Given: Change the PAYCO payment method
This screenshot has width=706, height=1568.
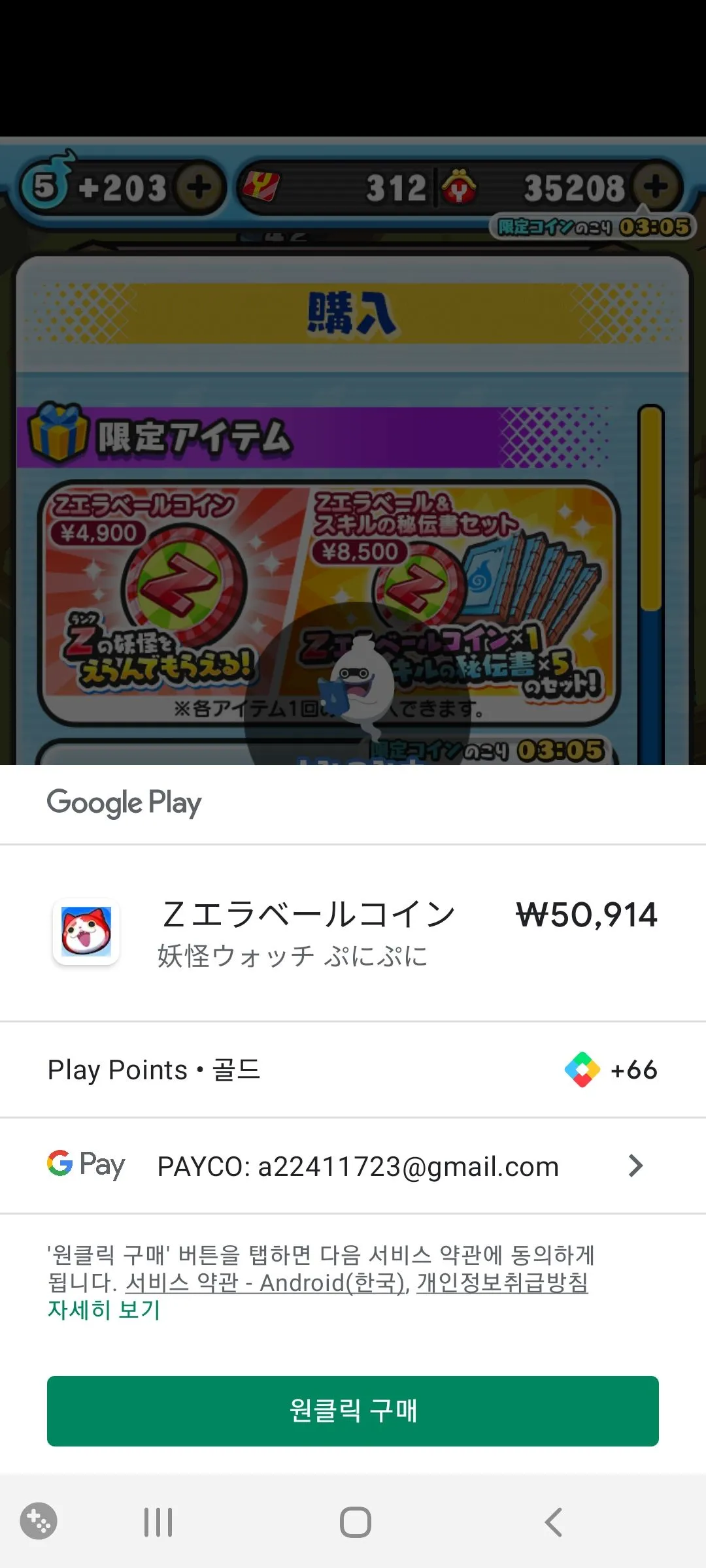Looking at the screenshot, I should 353,1166.
